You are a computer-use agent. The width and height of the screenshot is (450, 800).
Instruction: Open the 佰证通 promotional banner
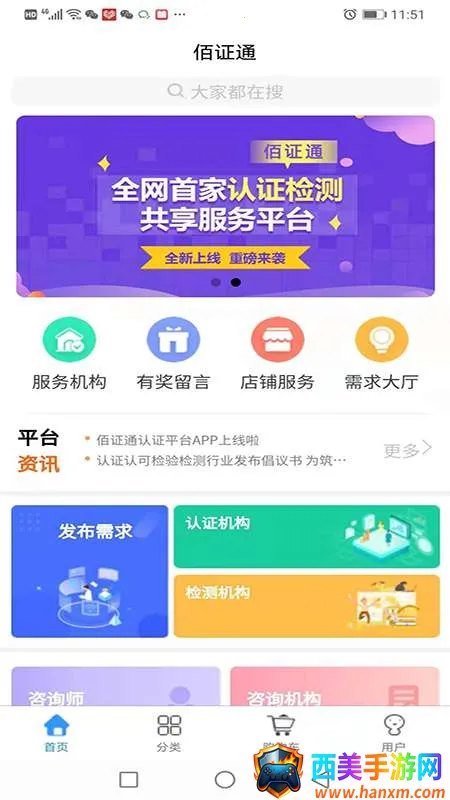(226, 206)
